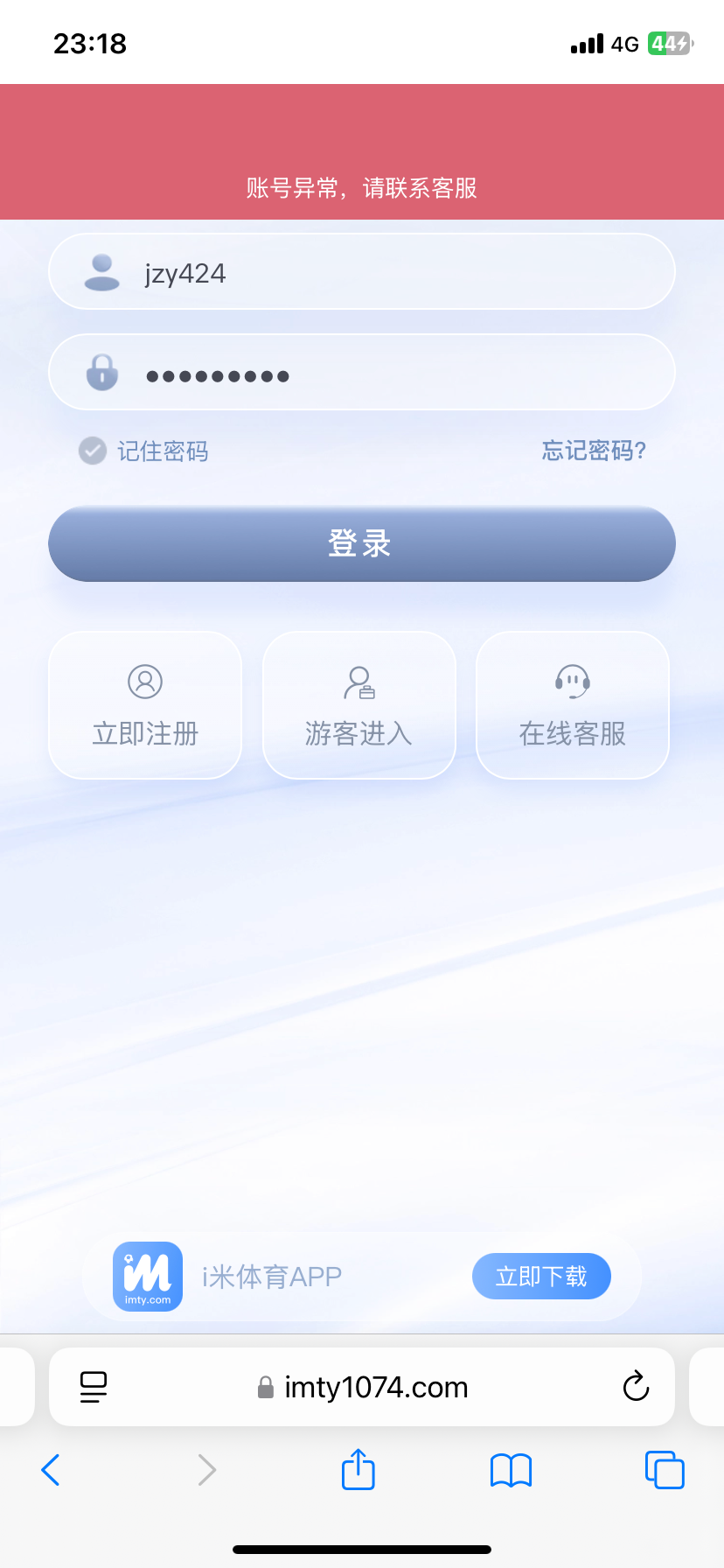Open the 忘记密码 forgot password link
This screenshot has width=724, height=1568.
click(x=592, y=451)
